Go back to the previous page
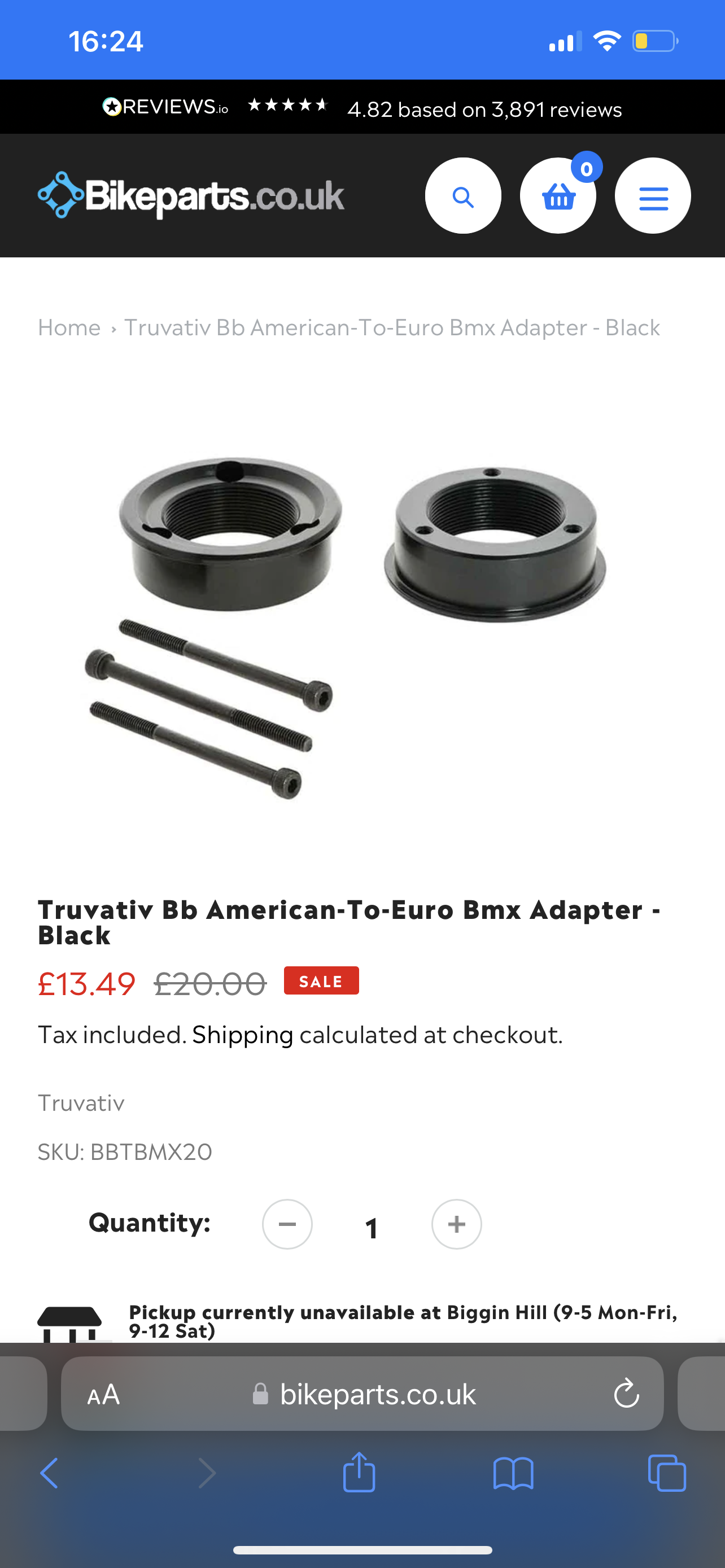The image size is (725, 1568). tap(49, 1473)
